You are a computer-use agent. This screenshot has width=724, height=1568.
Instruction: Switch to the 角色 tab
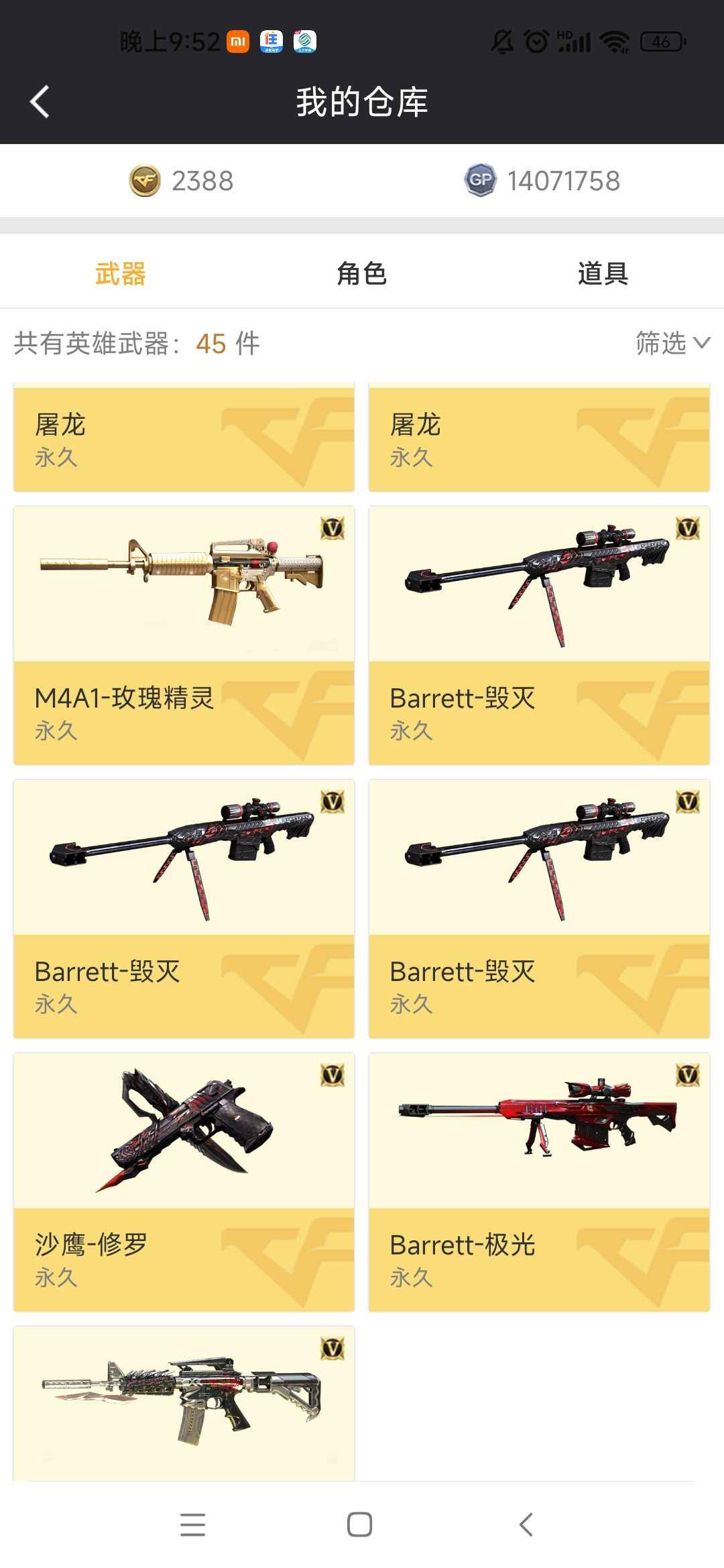click(361, 274)
